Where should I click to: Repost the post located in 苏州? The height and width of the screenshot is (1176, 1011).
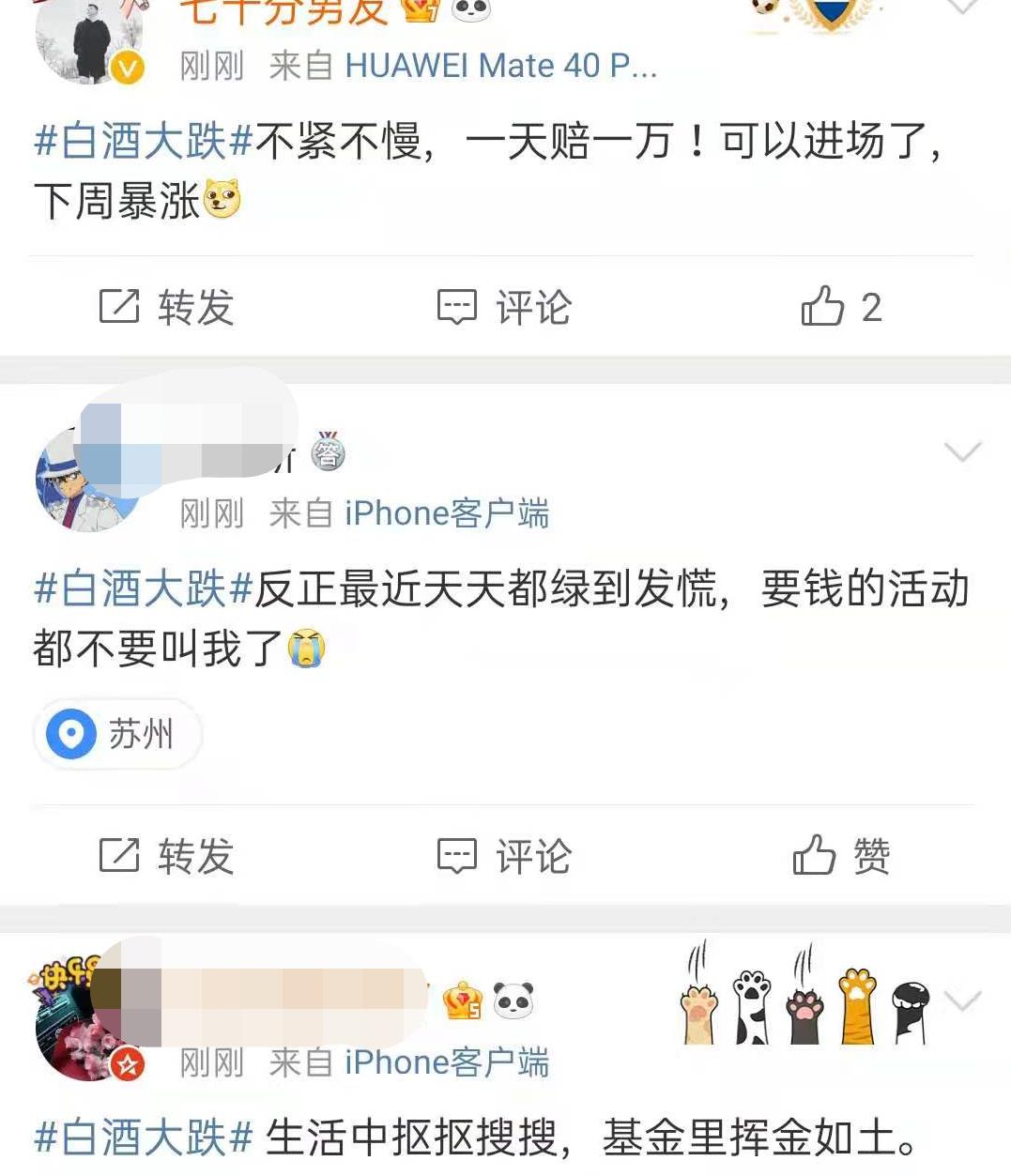[x=166, y=856]
